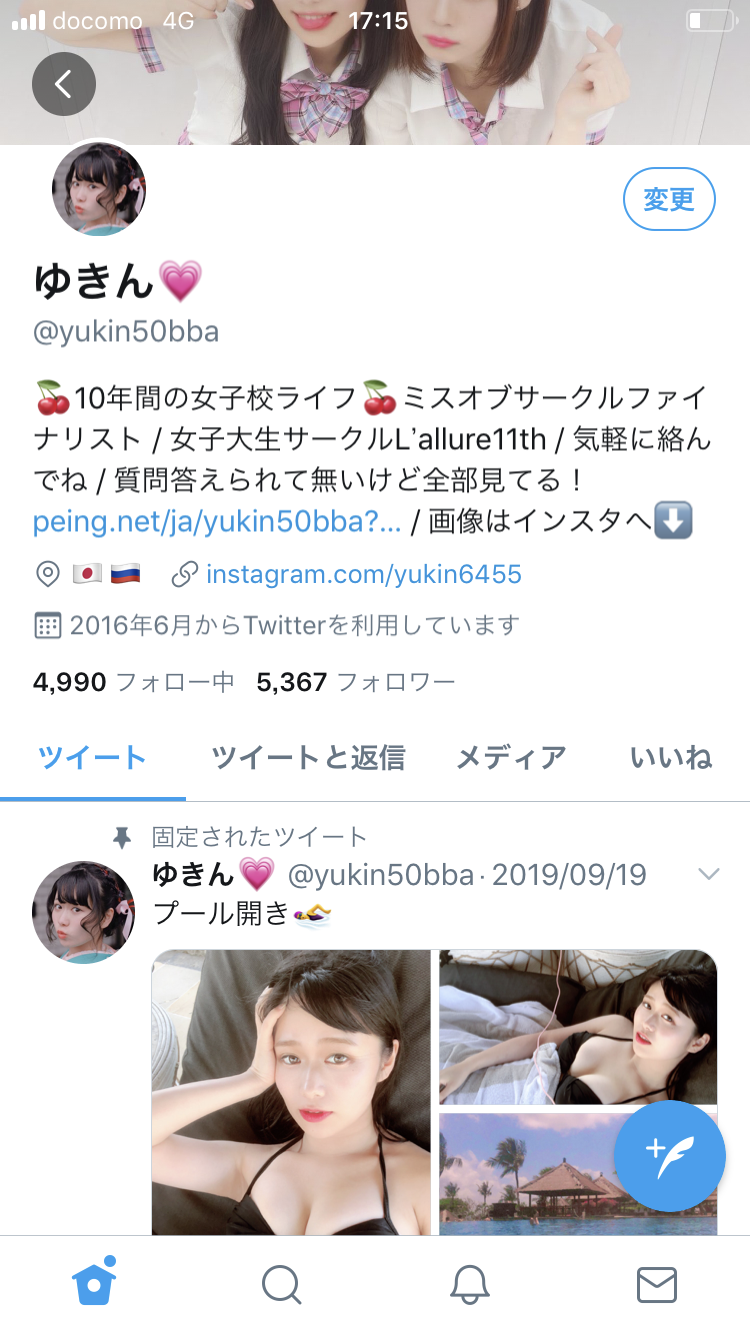This screenshot has height=1334, width=750.
Task: Go back using the arrow button
Action: coord(63,84)
